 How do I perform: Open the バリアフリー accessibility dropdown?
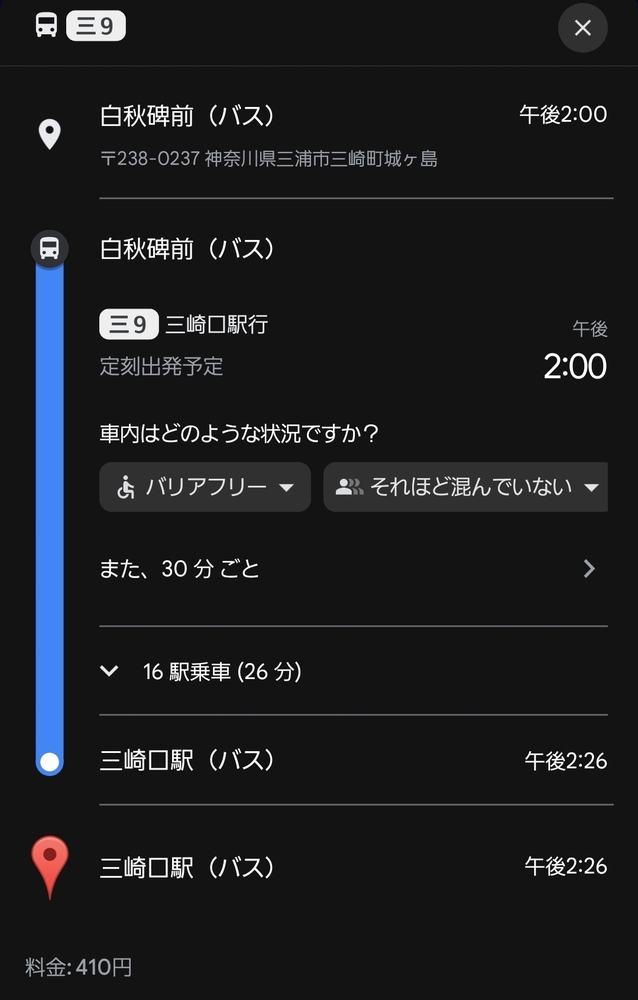(x=205, y=487)
